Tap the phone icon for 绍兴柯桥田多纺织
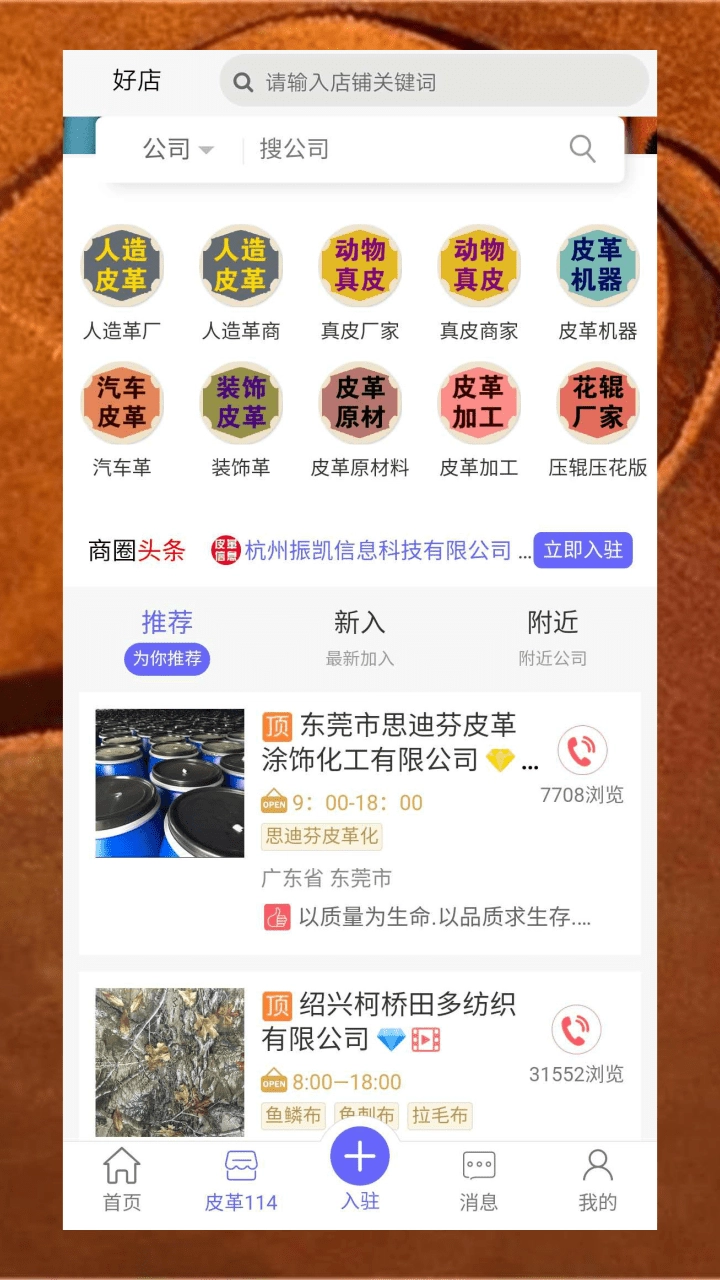This screenshot has width=720, height=1280. (x=578, y=1030)
